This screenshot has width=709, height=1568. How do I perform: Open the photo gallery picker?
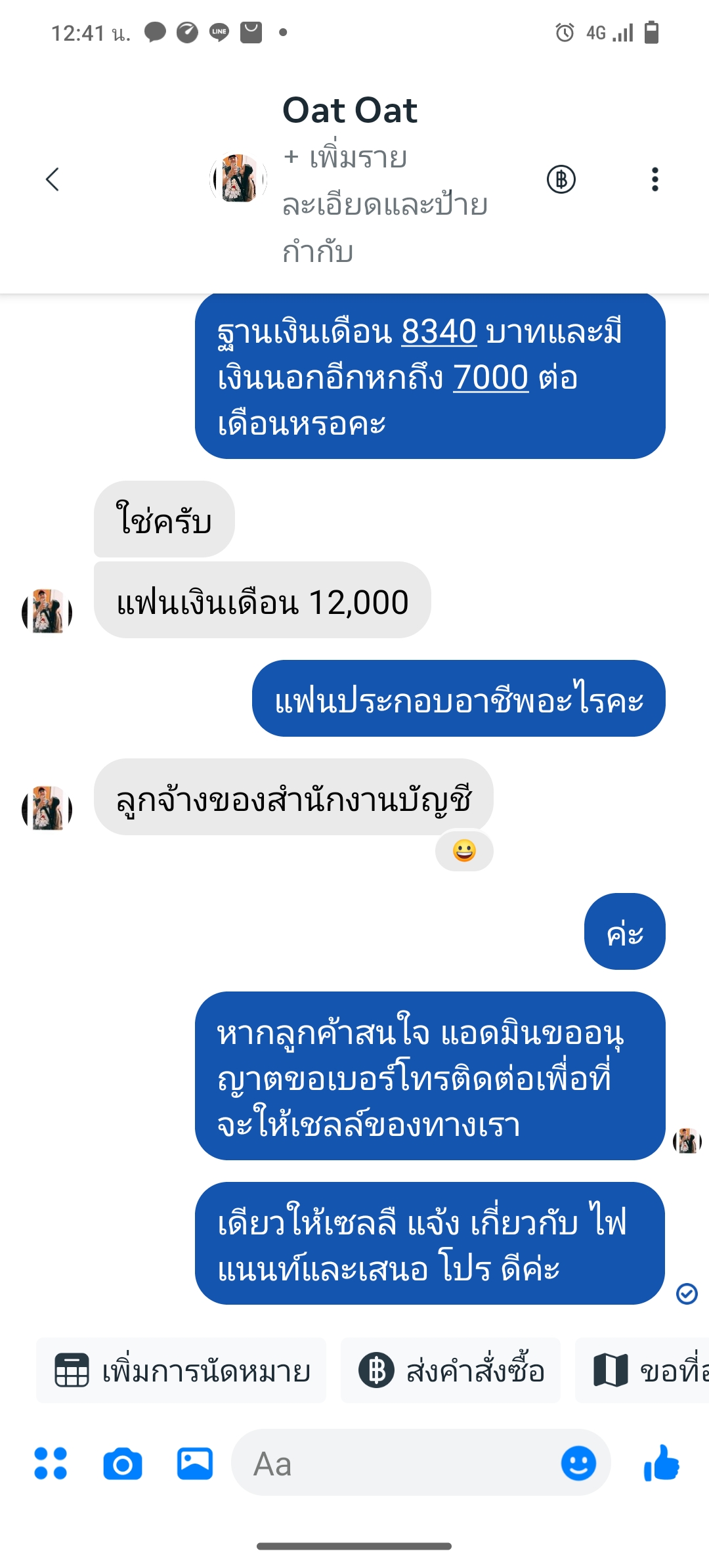click(195, 1464)
